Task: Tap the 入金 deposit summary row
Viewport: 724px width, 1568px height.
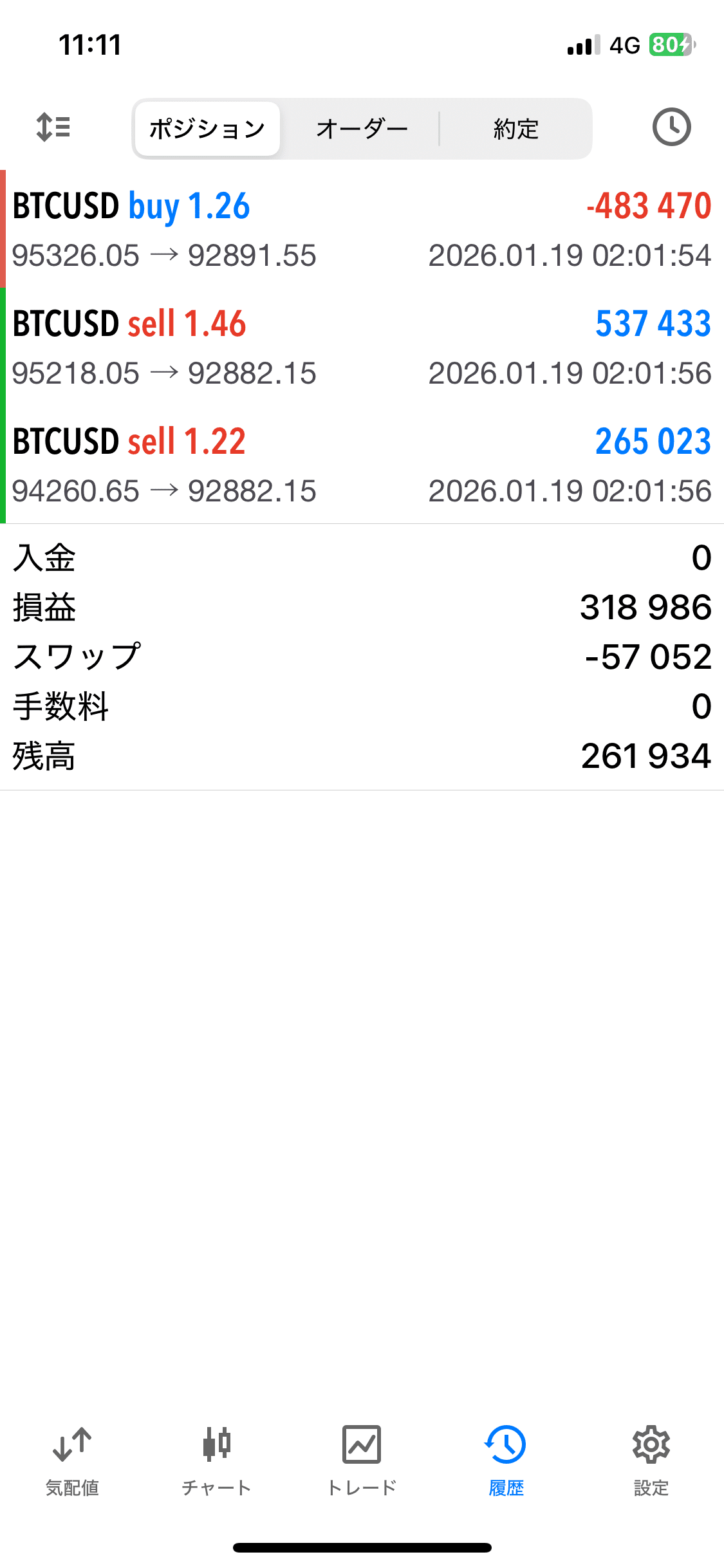Action: click(x=362, y=559)
